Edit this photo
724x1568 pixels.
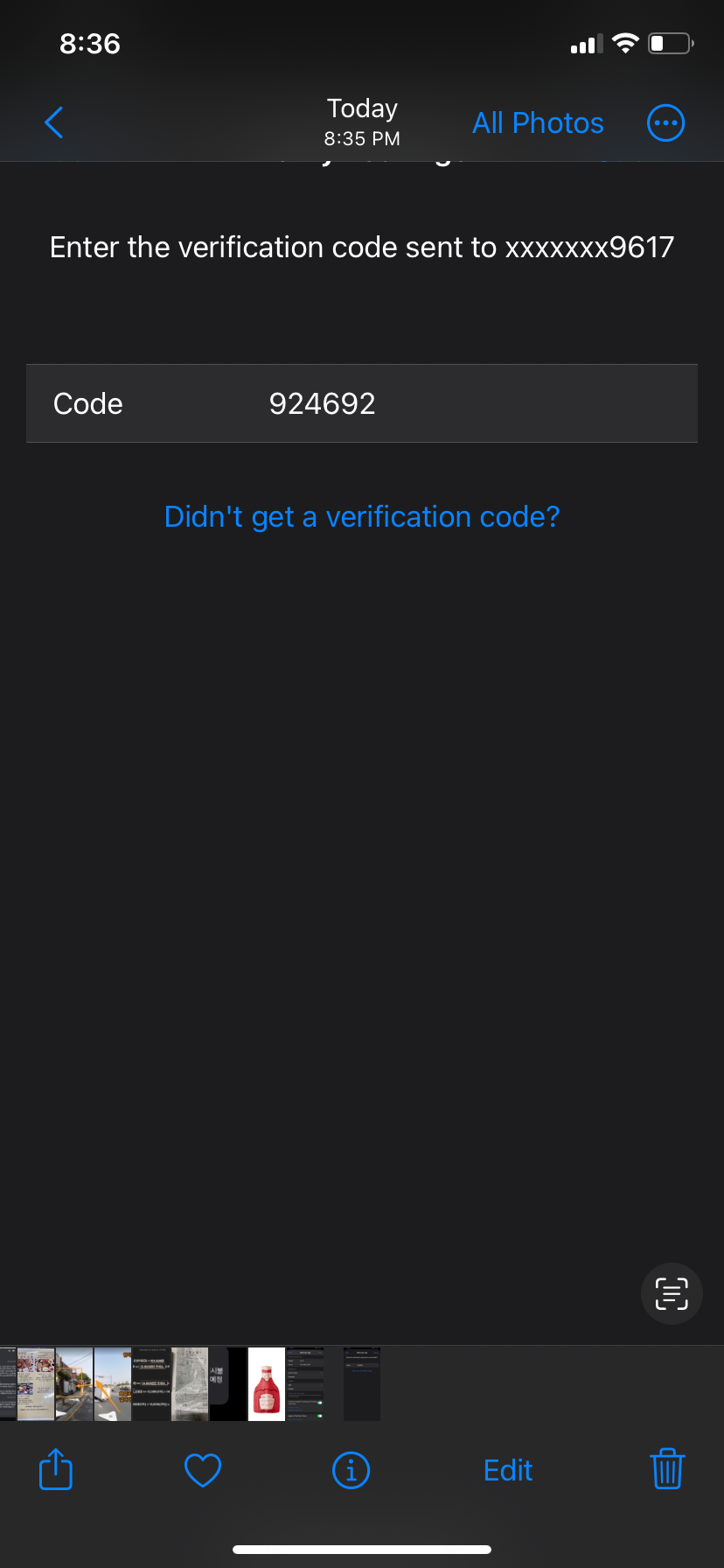[508, 1470]
